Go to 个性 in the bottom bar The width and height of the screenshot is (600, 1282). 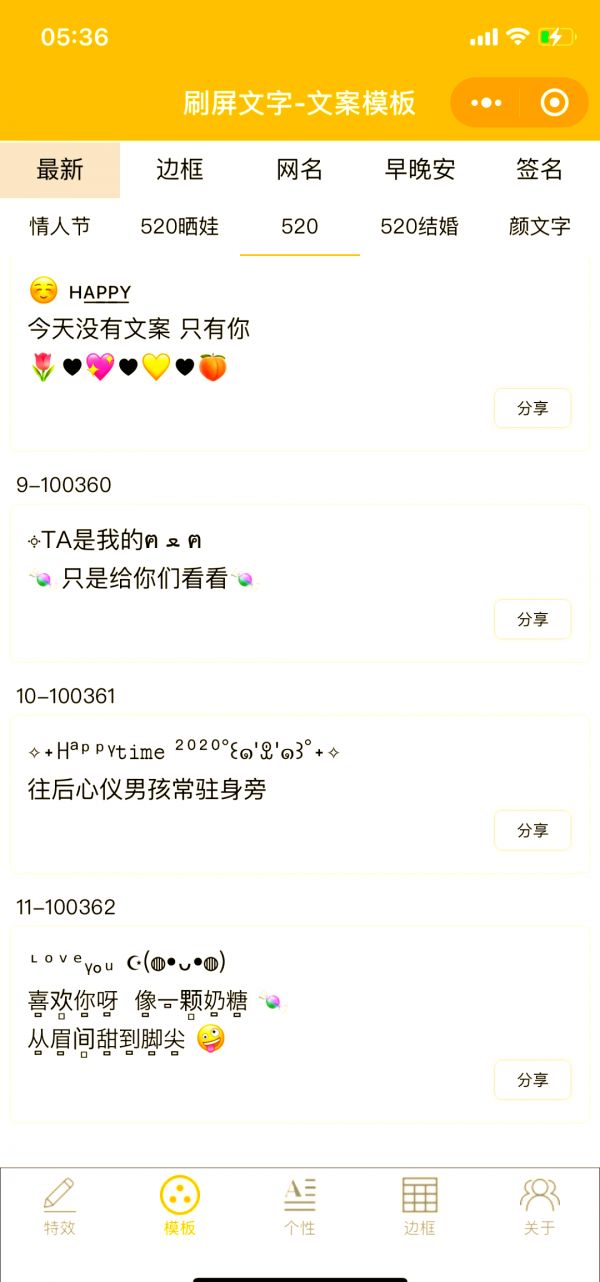tap(300, 1207)
